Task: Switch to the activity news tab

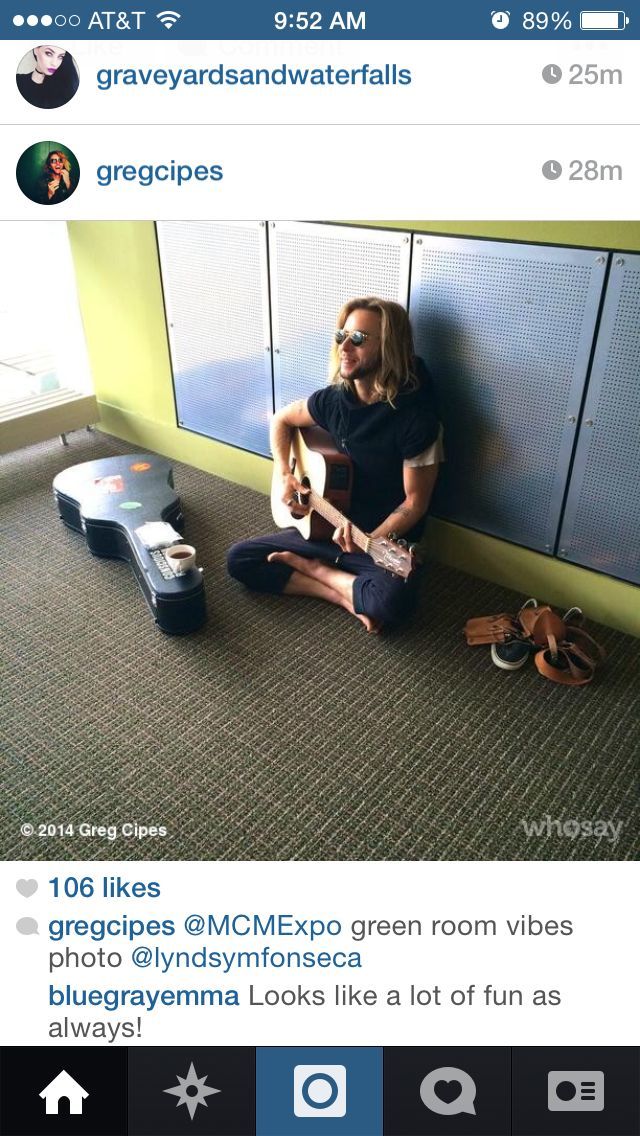Action: click(448, 1091)
